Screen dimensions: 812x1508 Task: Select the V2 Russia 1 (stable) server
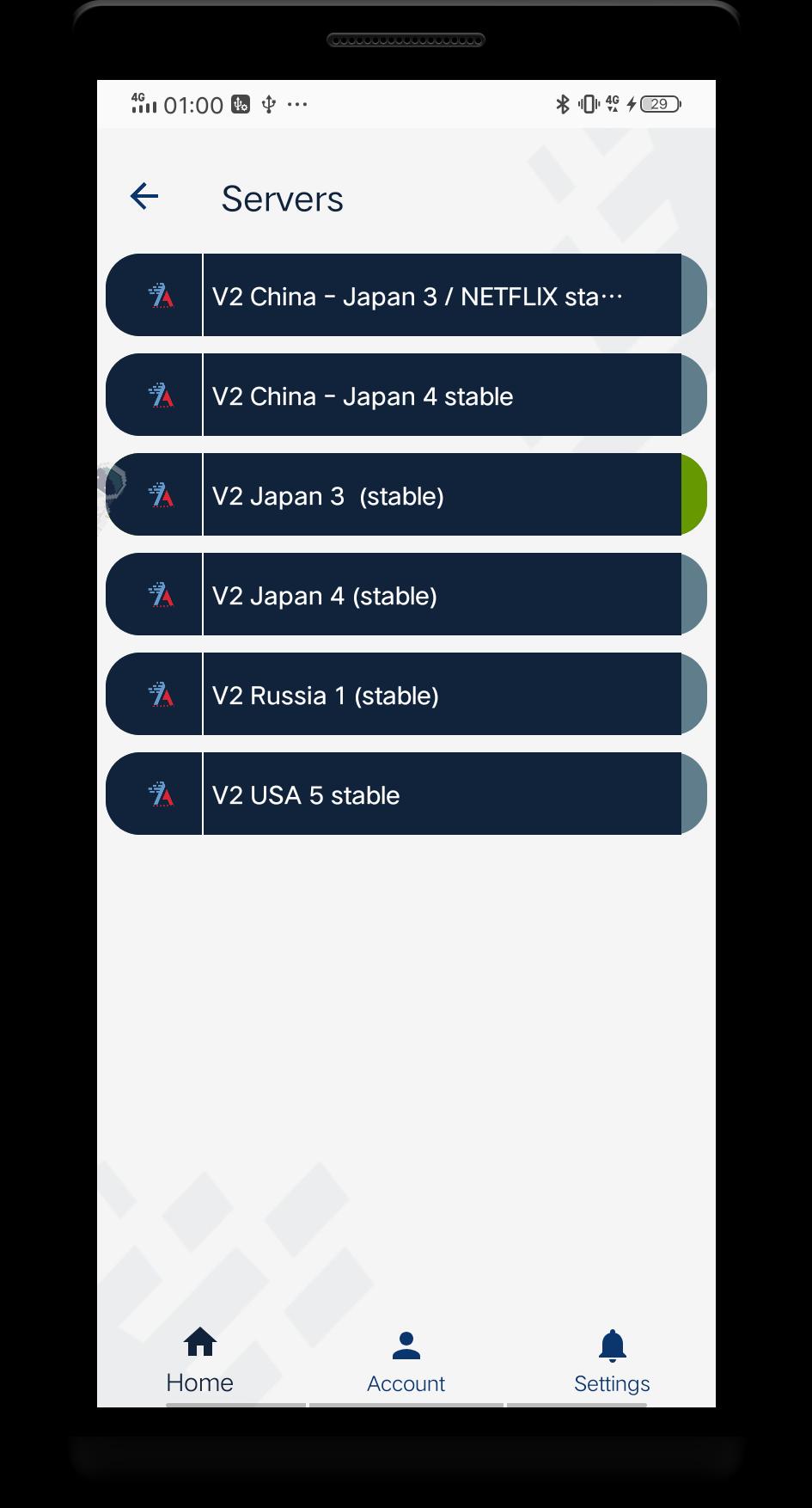(406, 694)
